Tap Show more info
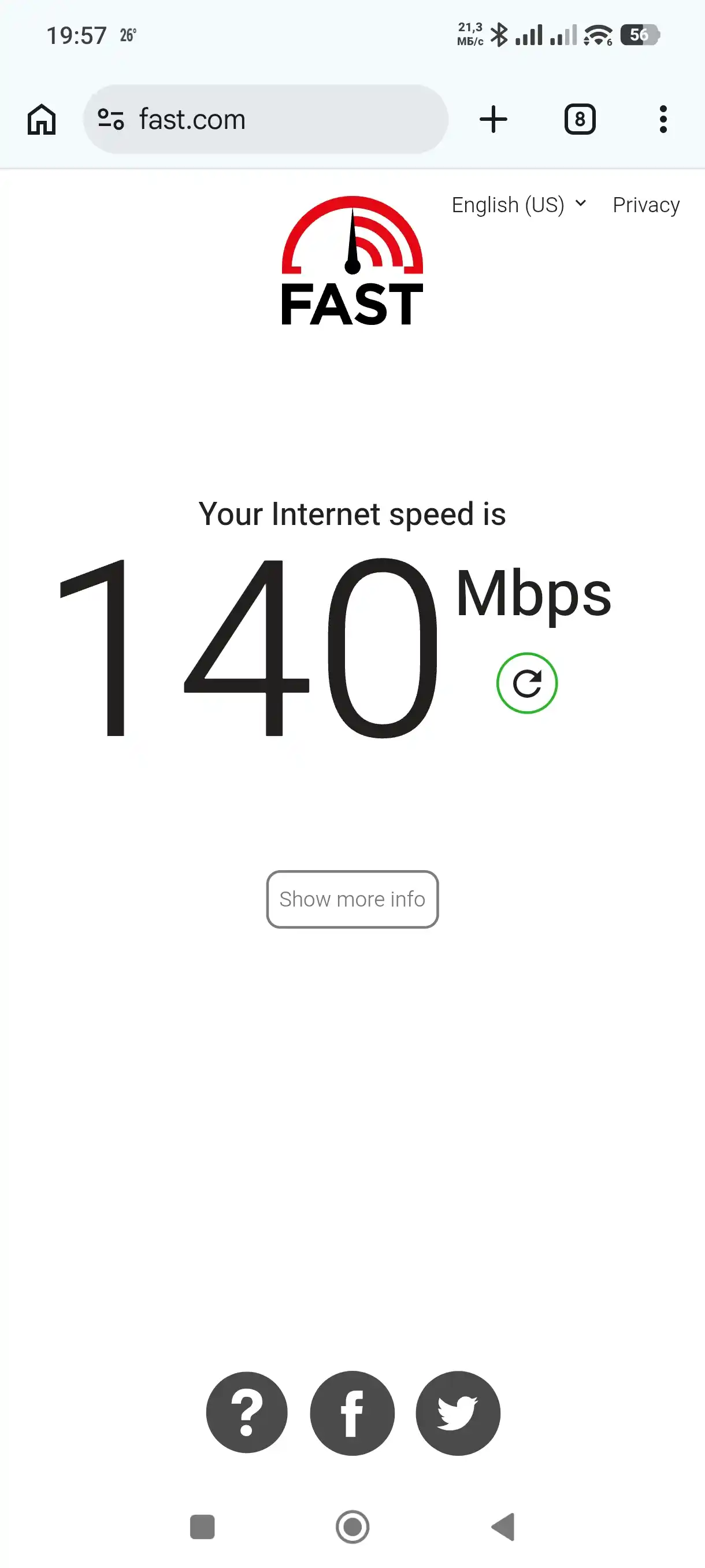705x1568 pixels. tap(352, 899)
